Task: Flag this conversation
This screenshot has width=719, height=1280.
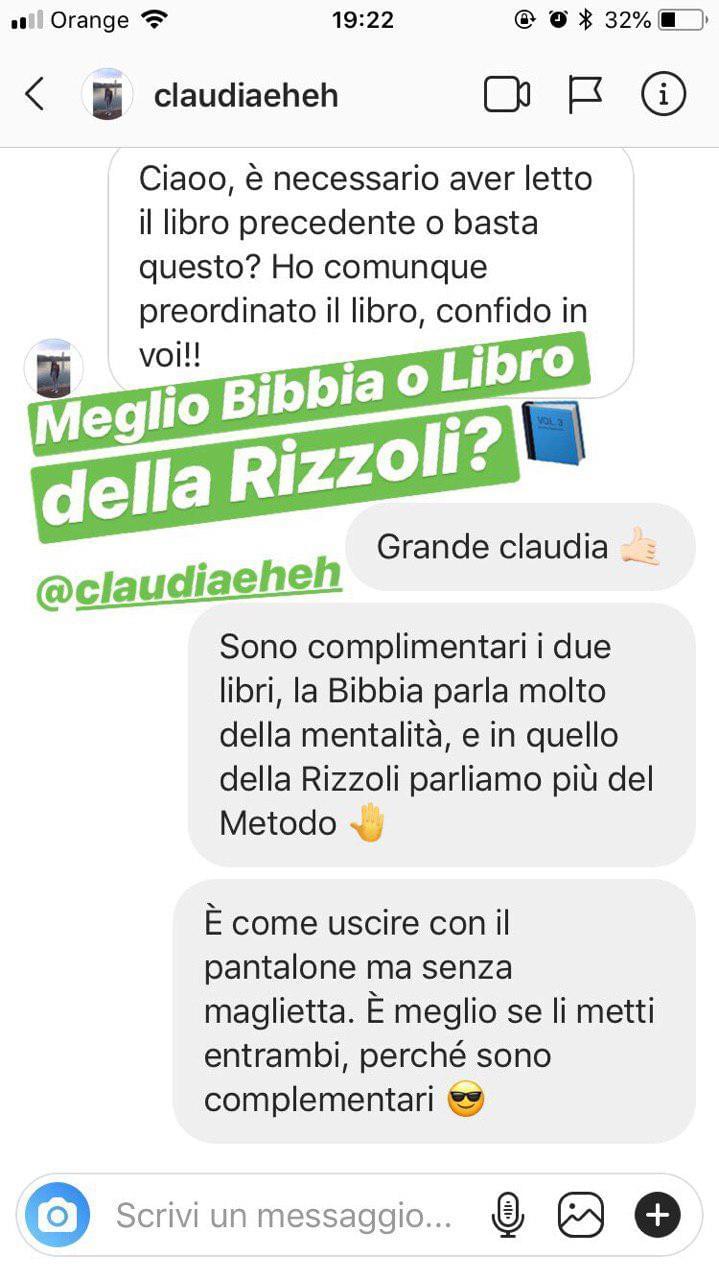Action: pos(585,95)
